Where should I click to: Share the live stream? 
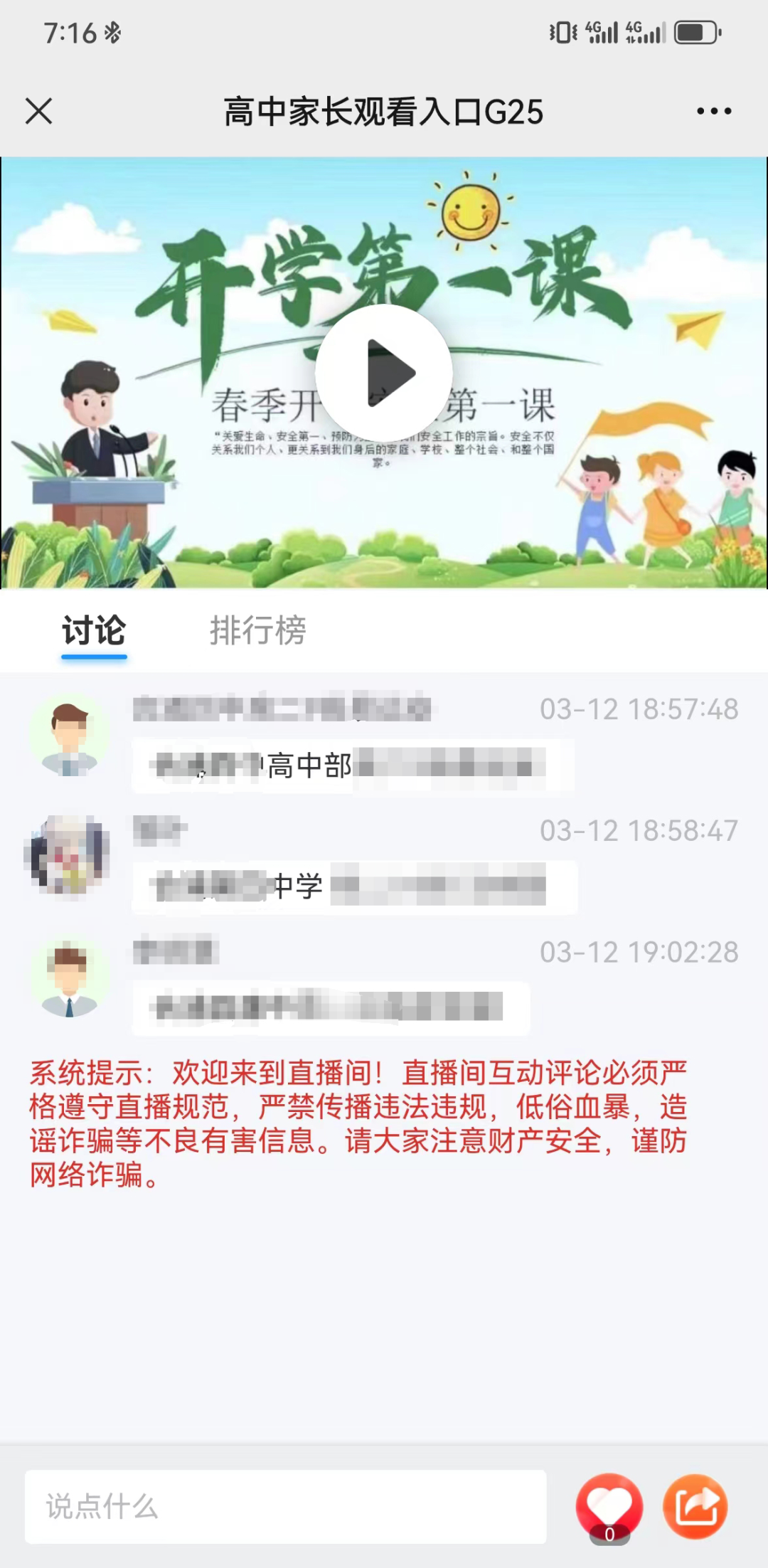[695, 1506]
